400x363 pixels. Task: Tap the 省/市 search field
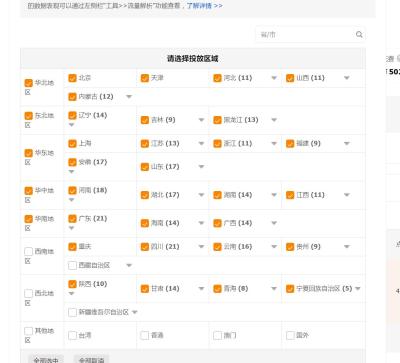click(x=310, y=34)
